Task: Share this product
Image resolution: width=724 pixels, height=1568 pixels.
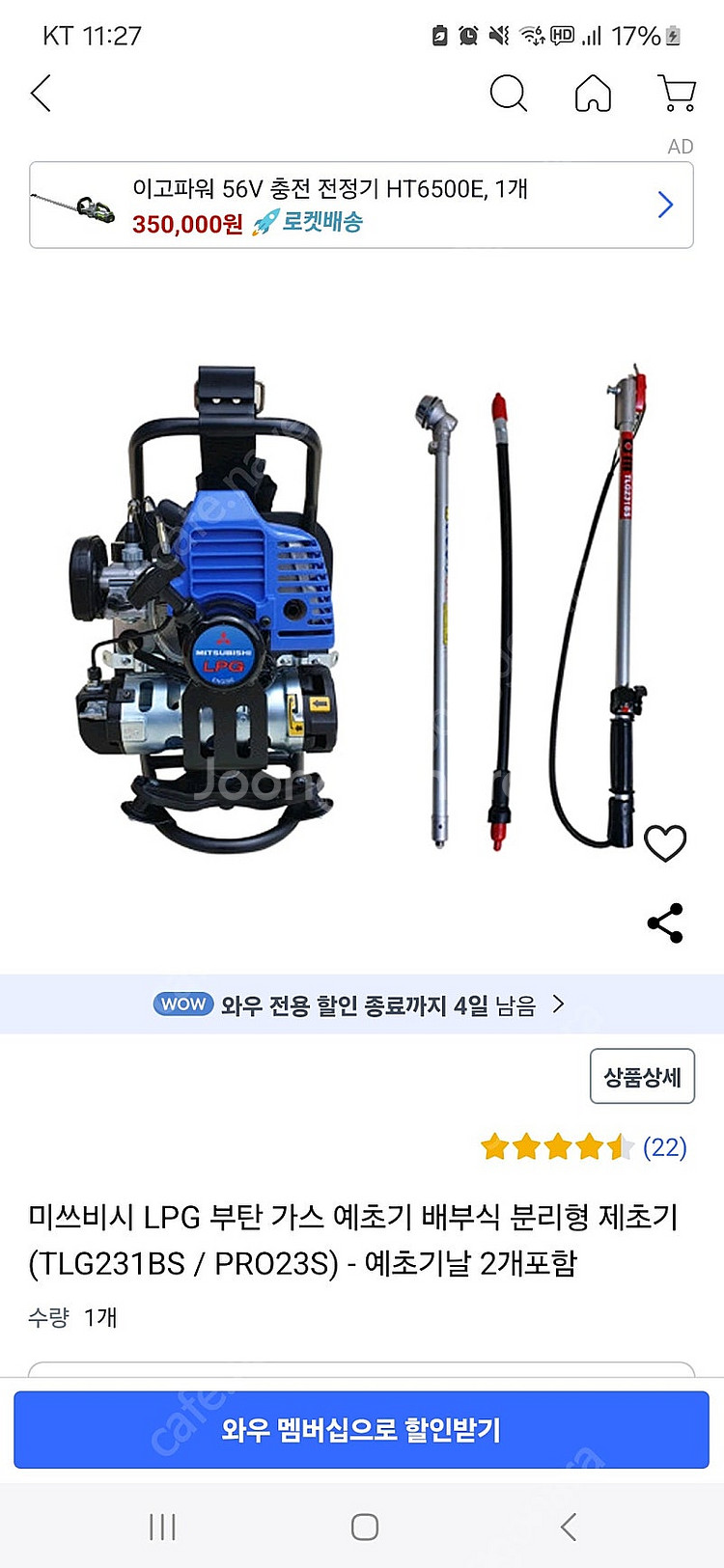Action: 665,923
